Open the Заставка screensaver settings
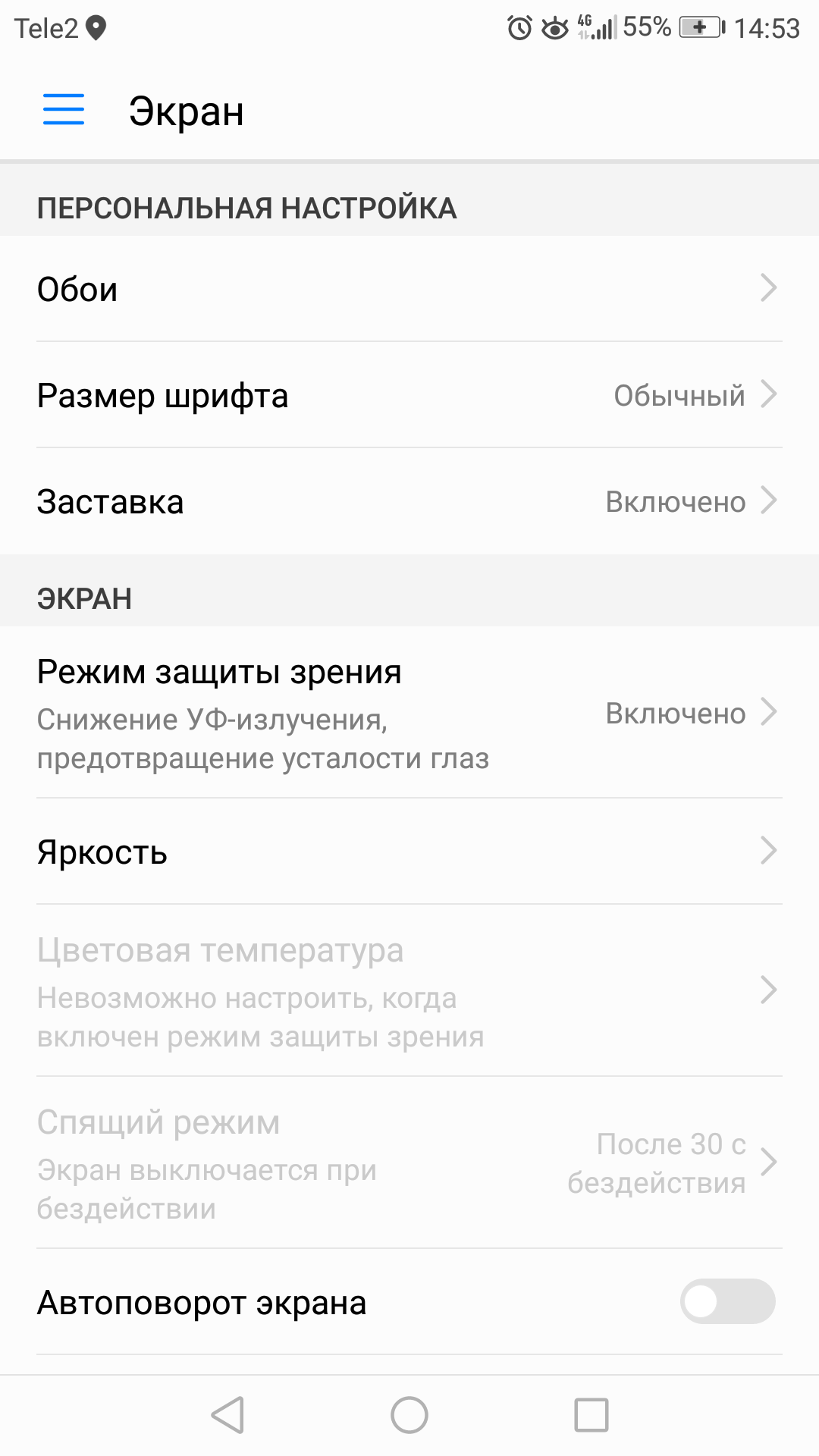Viewport: 819px width, 1456px height. (x=409, y=501)
